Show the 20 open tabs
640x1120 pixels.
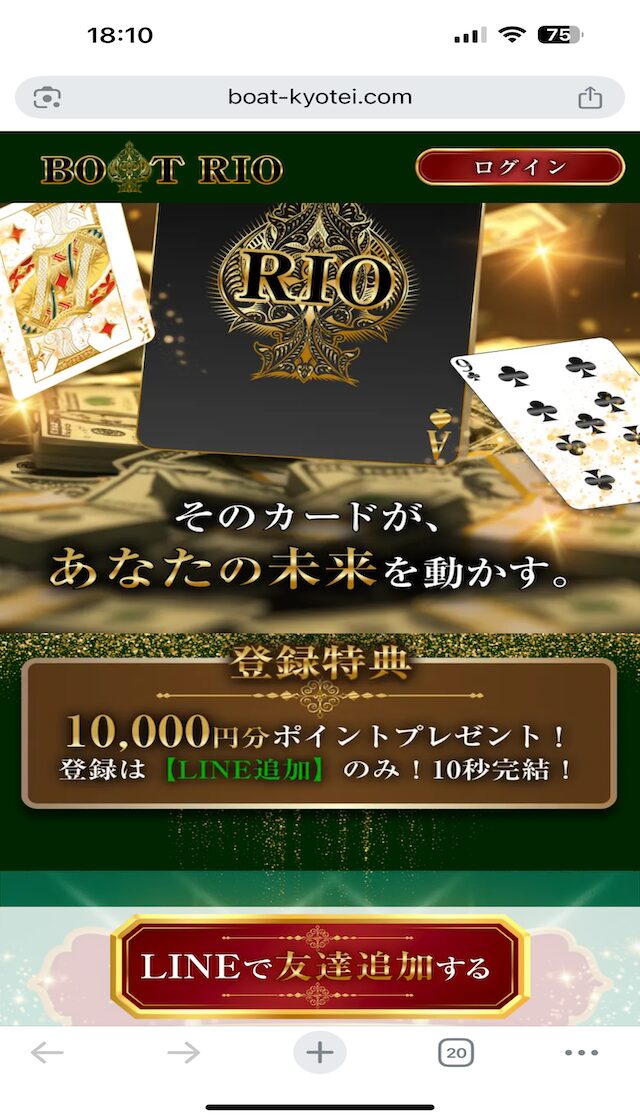[456, 1052]
